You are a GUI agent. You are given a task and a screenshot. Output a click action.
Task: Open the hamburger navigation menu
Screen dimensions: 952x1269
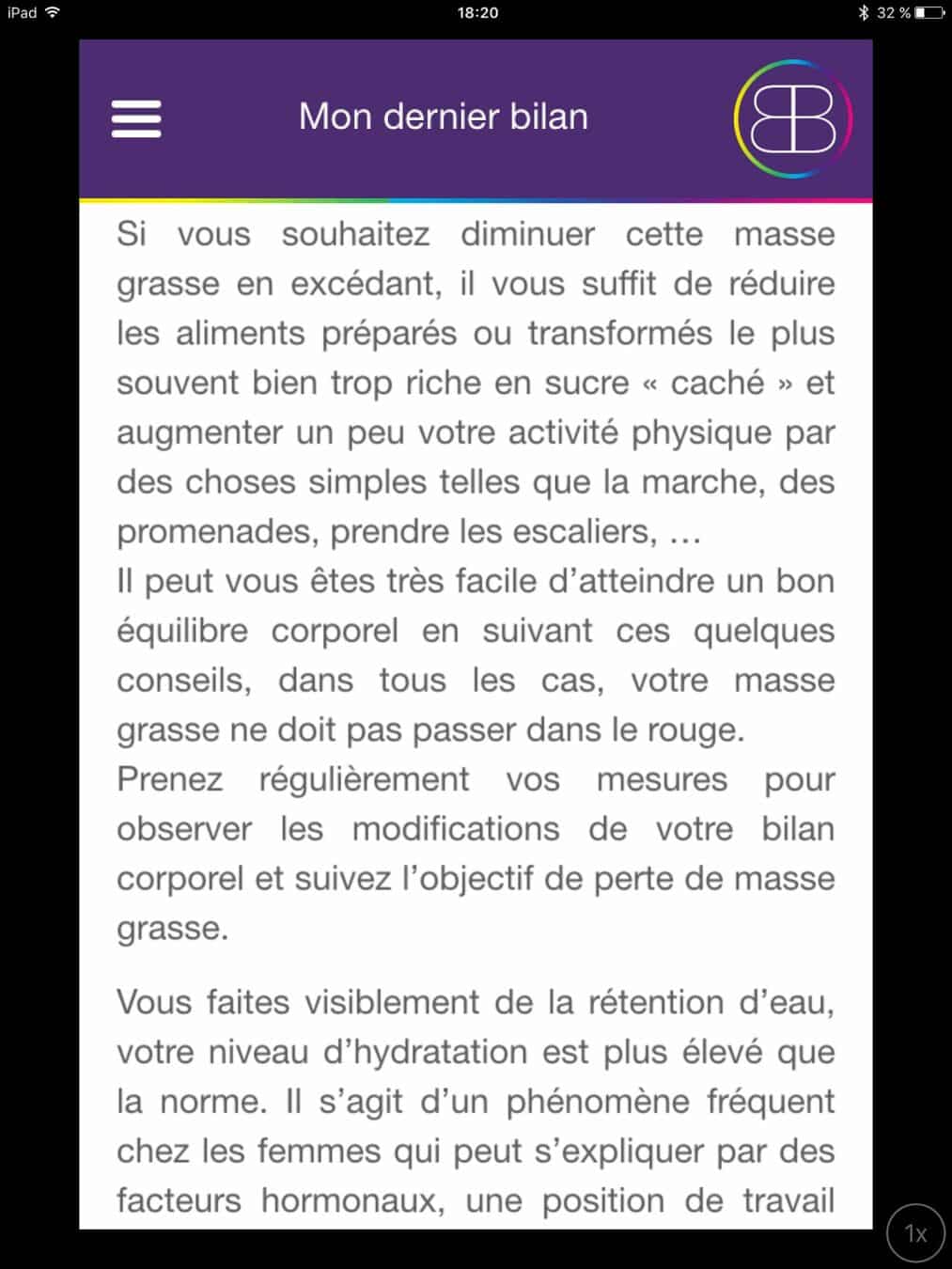tap(136, 118)
